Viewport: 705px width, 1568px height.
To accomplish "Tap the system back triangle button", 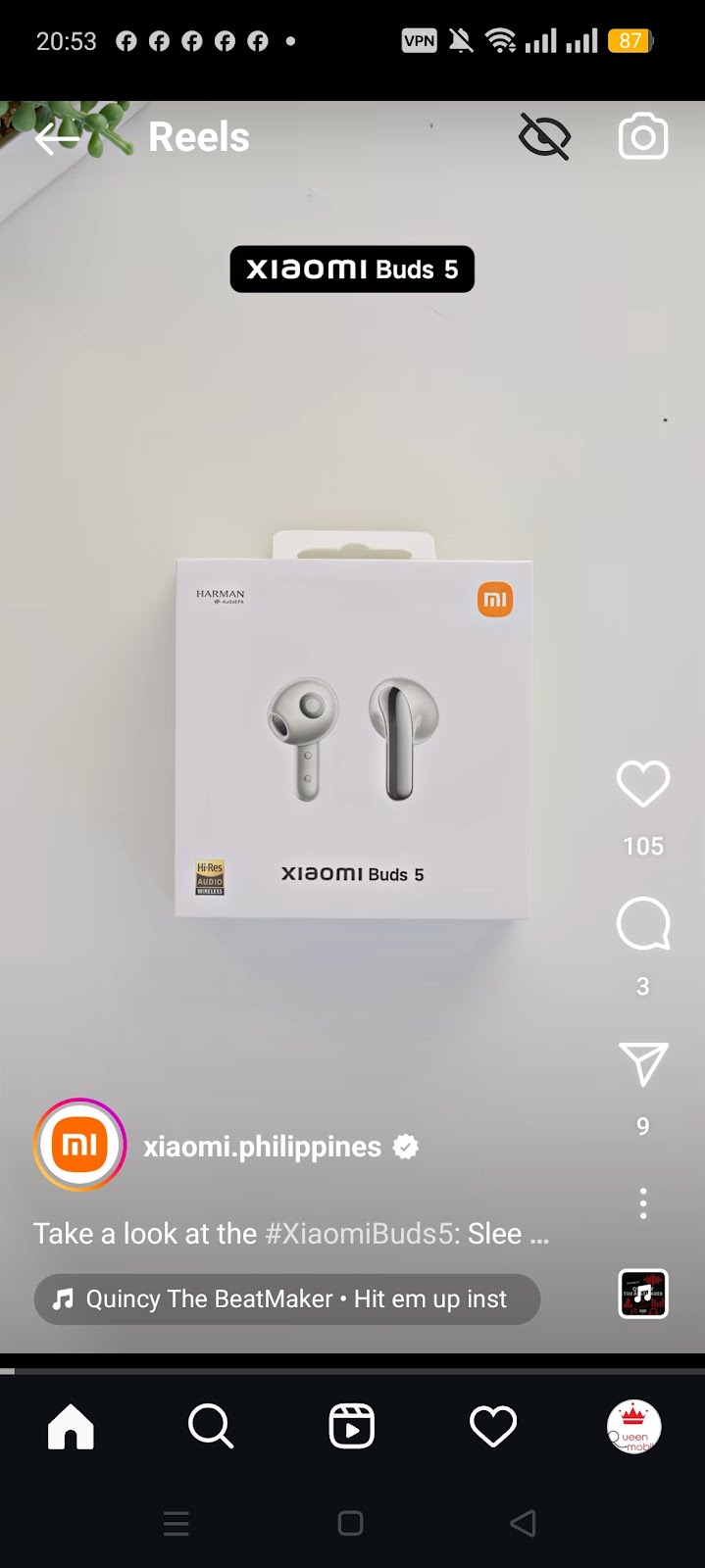I will (x=524, y=1523).
